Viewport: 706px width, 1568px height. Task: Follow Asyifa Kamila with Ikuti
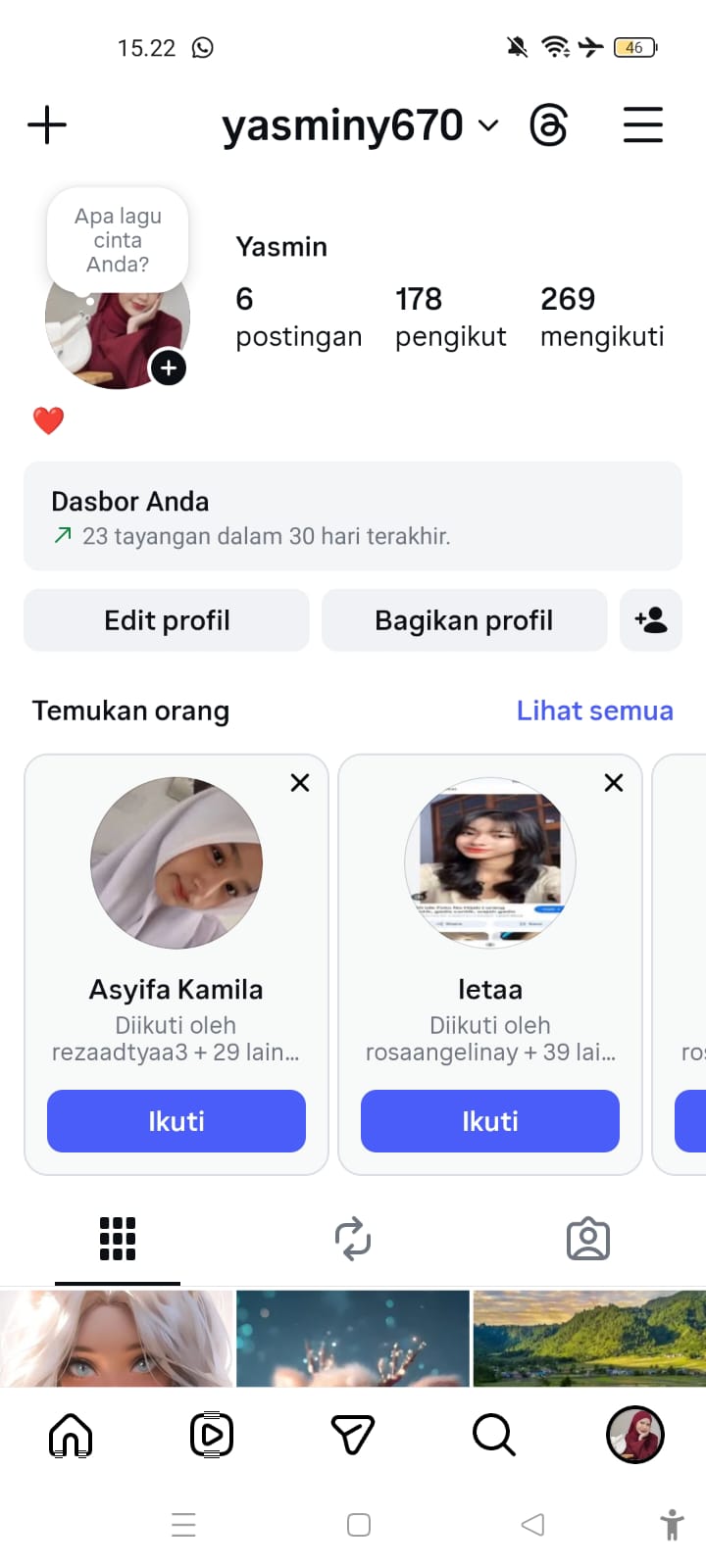[x=176, y=1121]
